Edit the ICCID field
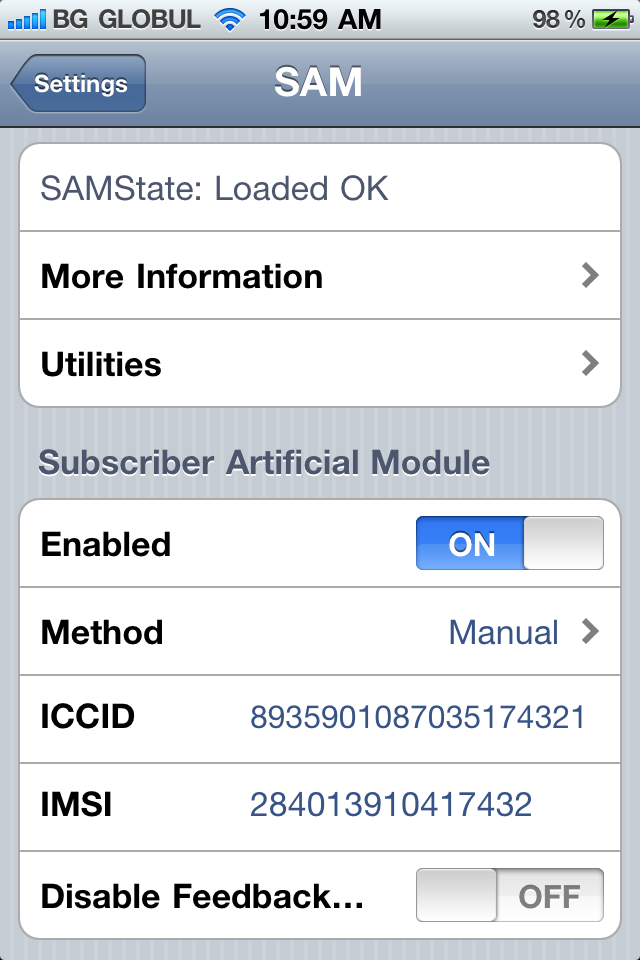 pyautogui.click(x=417, y=718)
